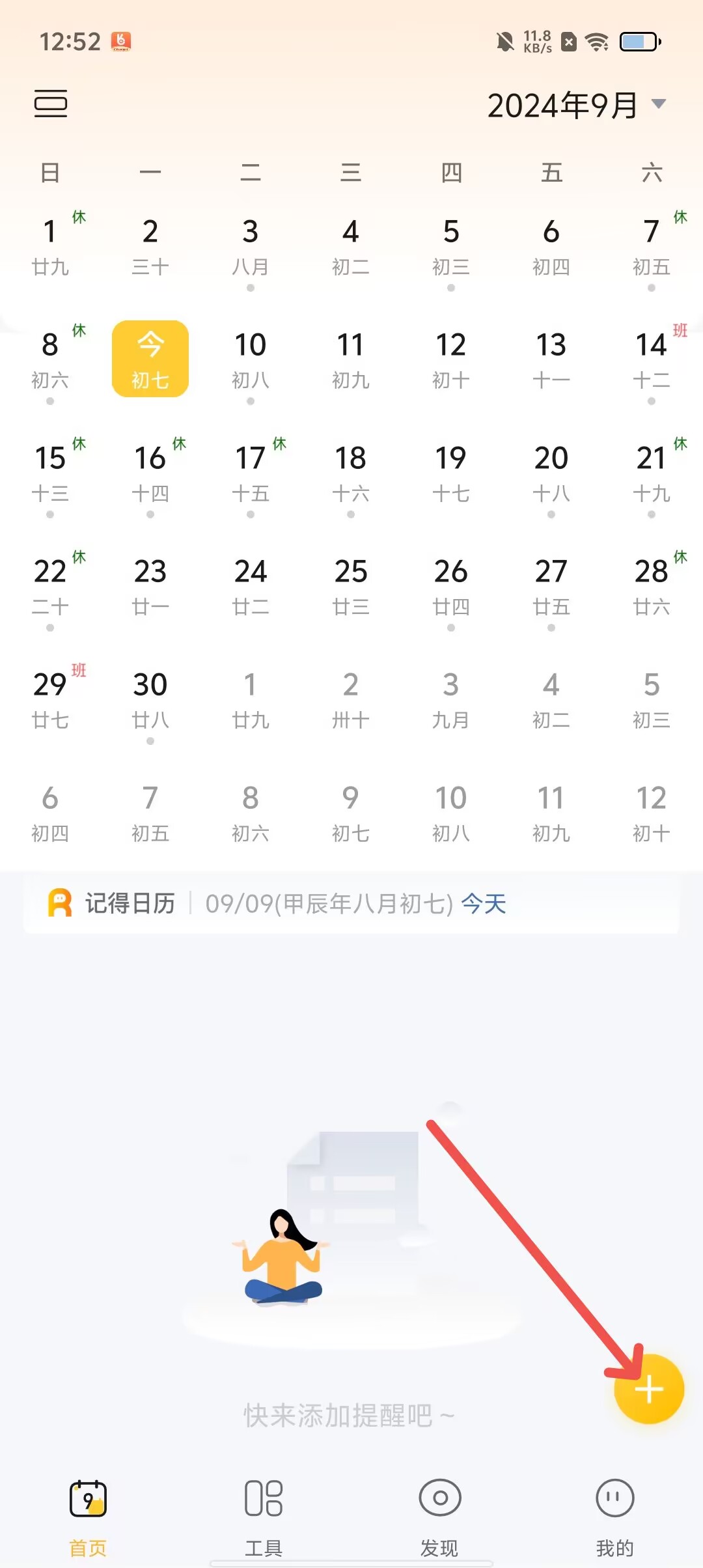The height and width of the screenshot is (1568, 703).
Task: Tap the yellow plus button to add reminder
Action: click(648, 1389)
